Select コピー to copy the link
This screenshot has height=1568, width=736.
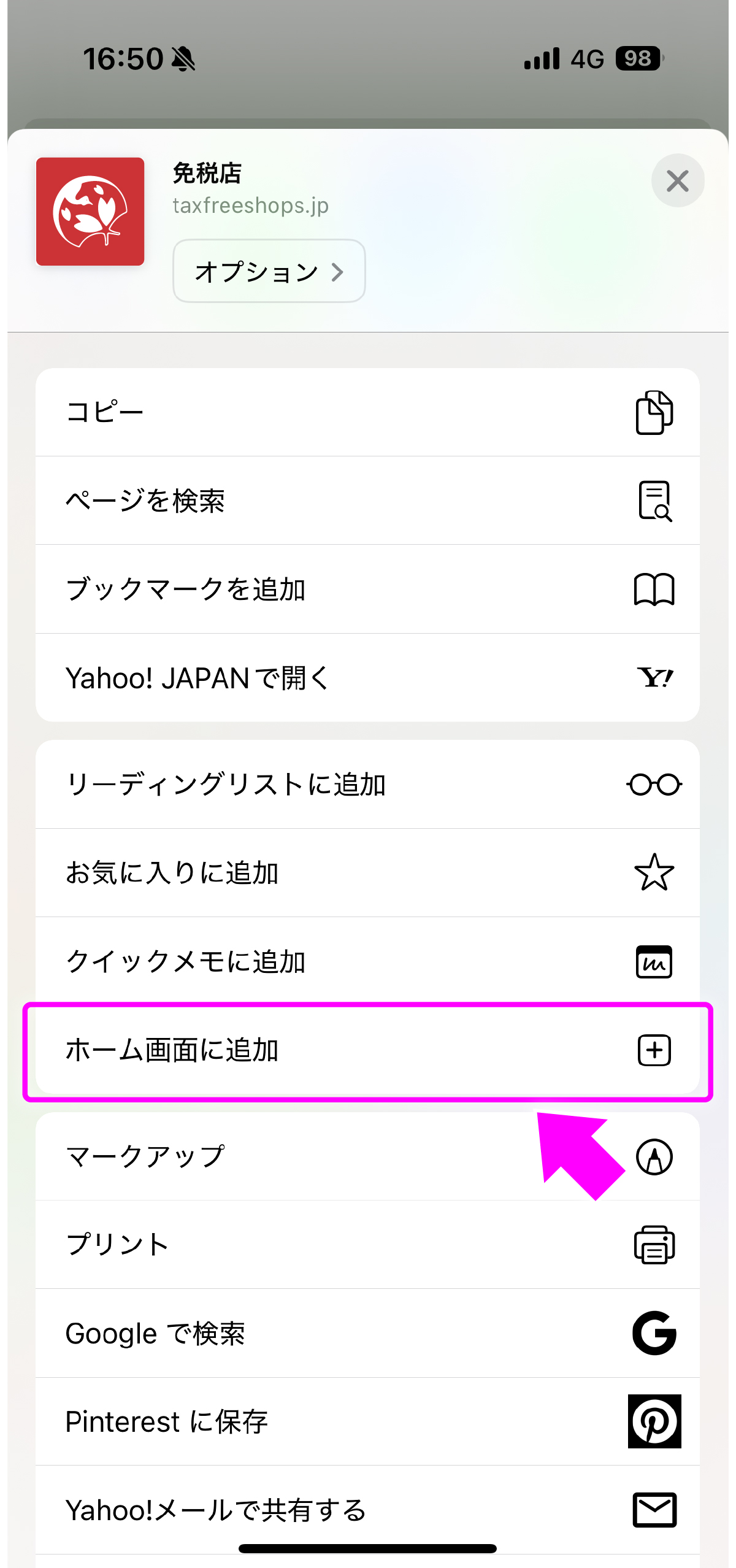367,412
